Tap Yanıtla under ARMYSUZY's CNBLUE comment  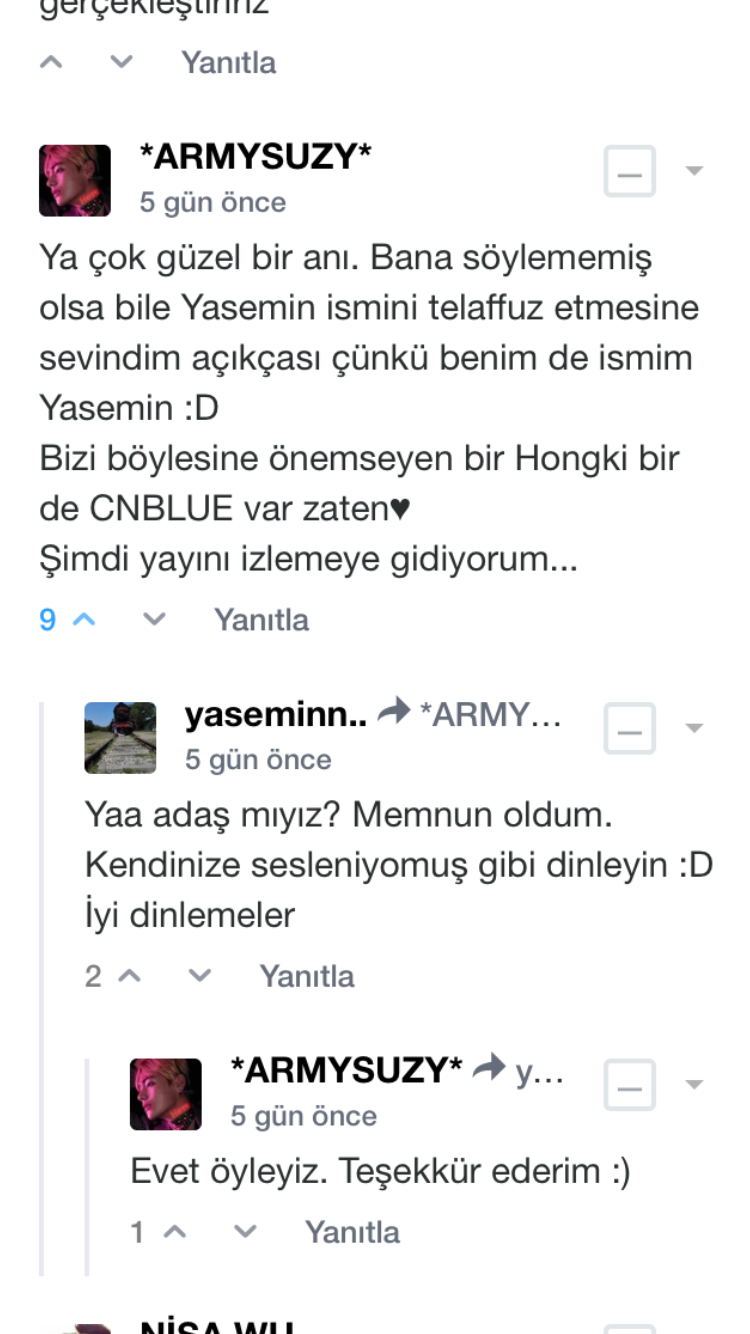coord(261,620)
